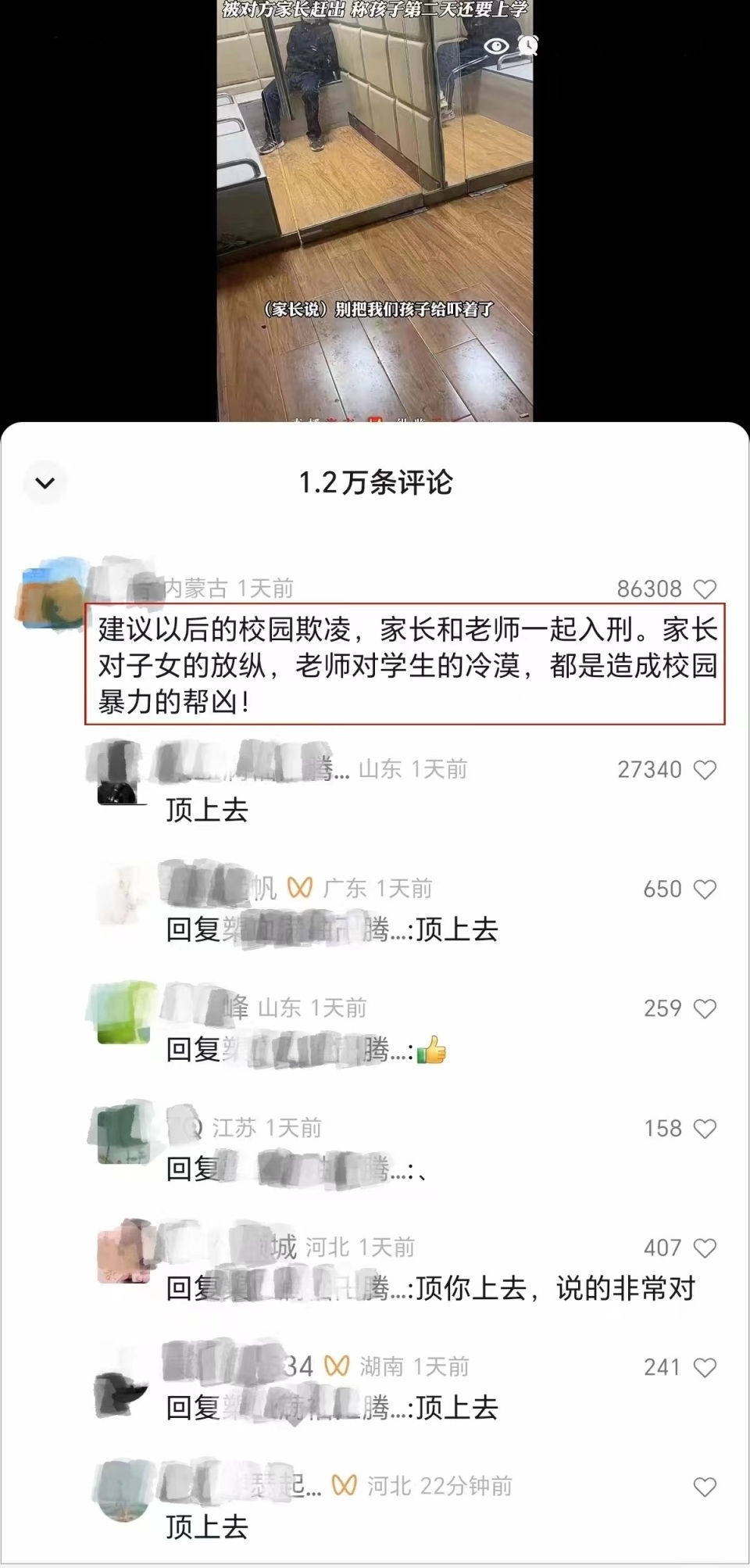
Task: Open the top commenter's avatar
Action: coord(52,582)
